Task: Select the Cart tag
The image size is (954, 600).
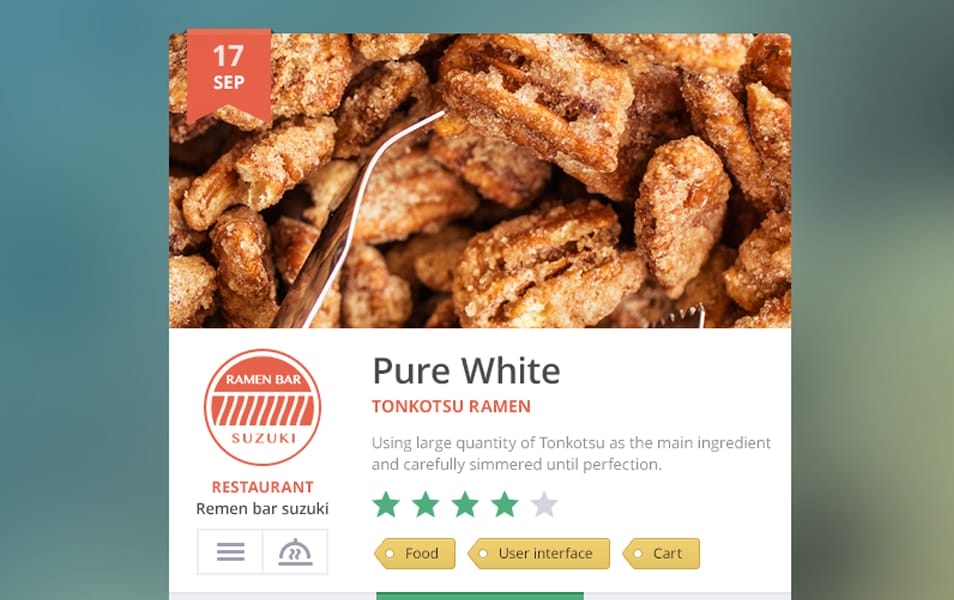Action: [662, 553]
